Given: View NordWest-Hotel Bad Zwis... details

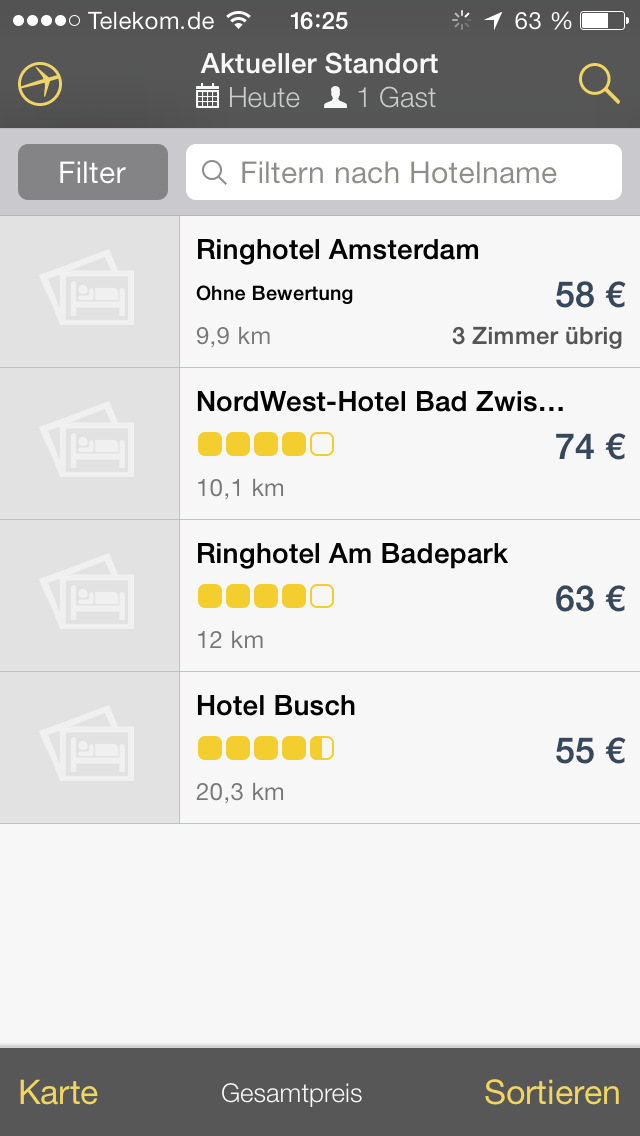Looking at the screenshot, I should pyautogui.click(x=320, y=443).
